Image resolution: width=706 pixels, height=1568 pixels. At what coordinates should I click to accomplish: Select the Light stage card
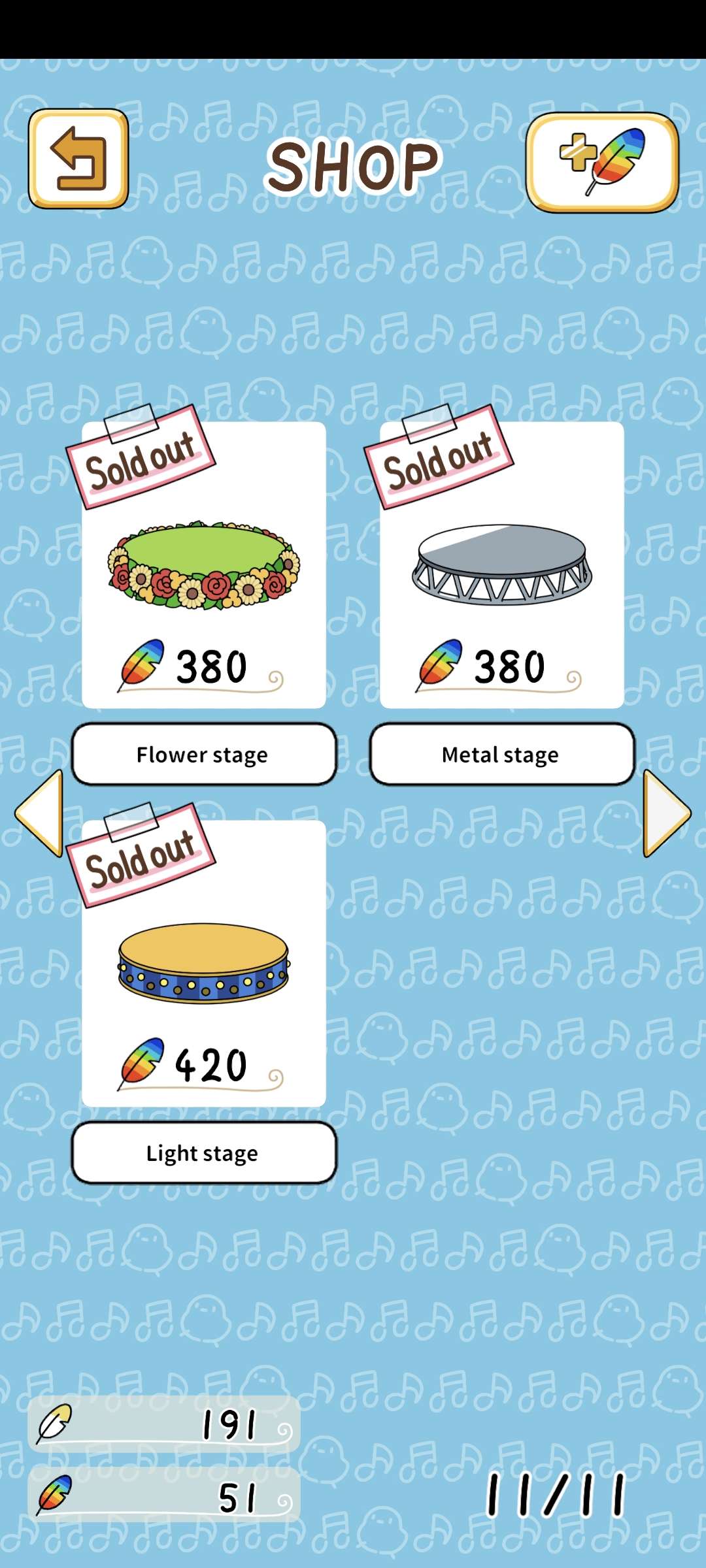coord(203,964)
